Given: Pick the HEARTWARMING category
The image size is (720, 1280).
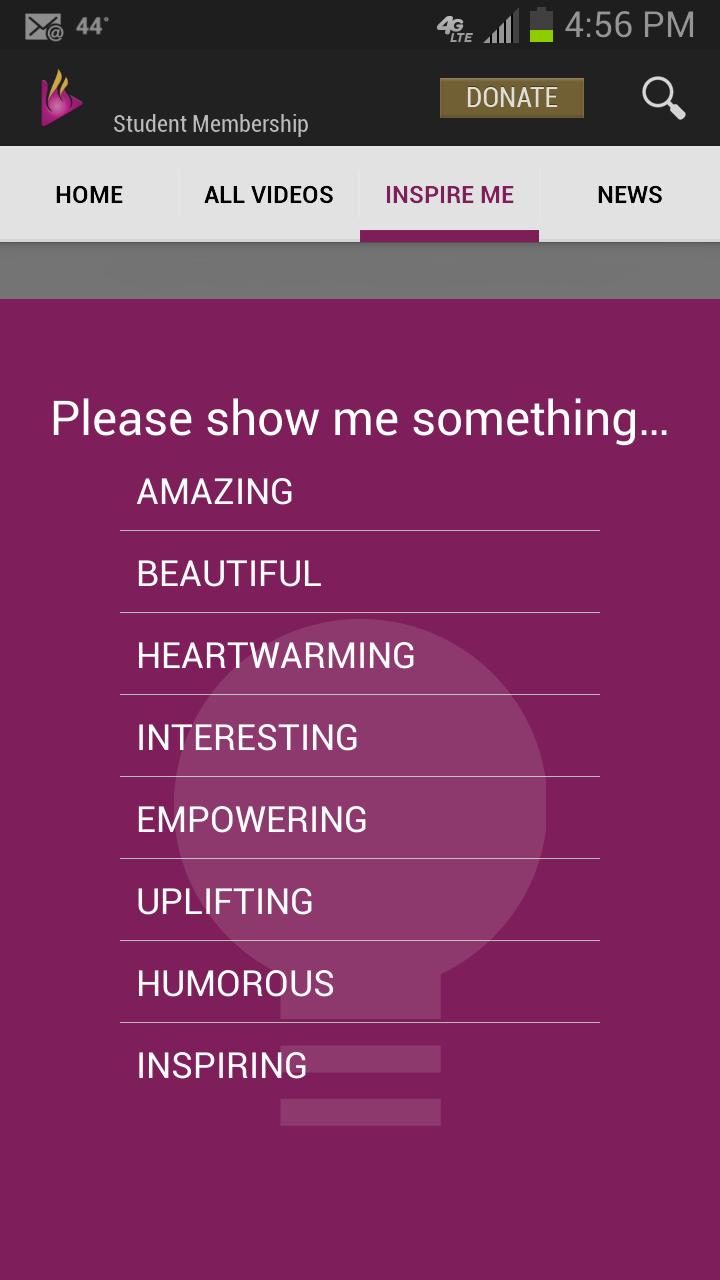Looking at the screenshot, I should (360, 655).
